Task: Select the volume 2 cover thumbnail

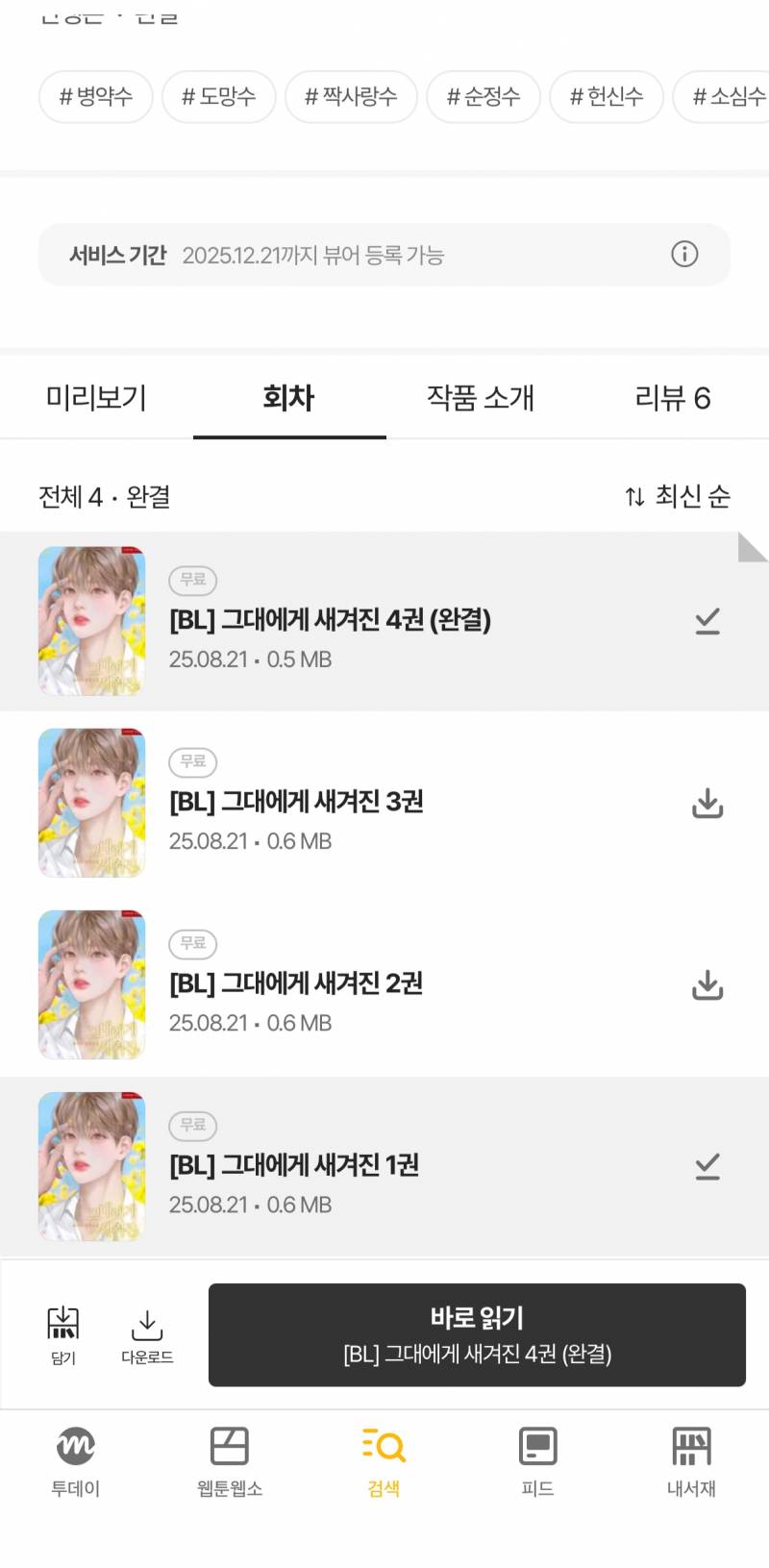Action: (91, 984)
